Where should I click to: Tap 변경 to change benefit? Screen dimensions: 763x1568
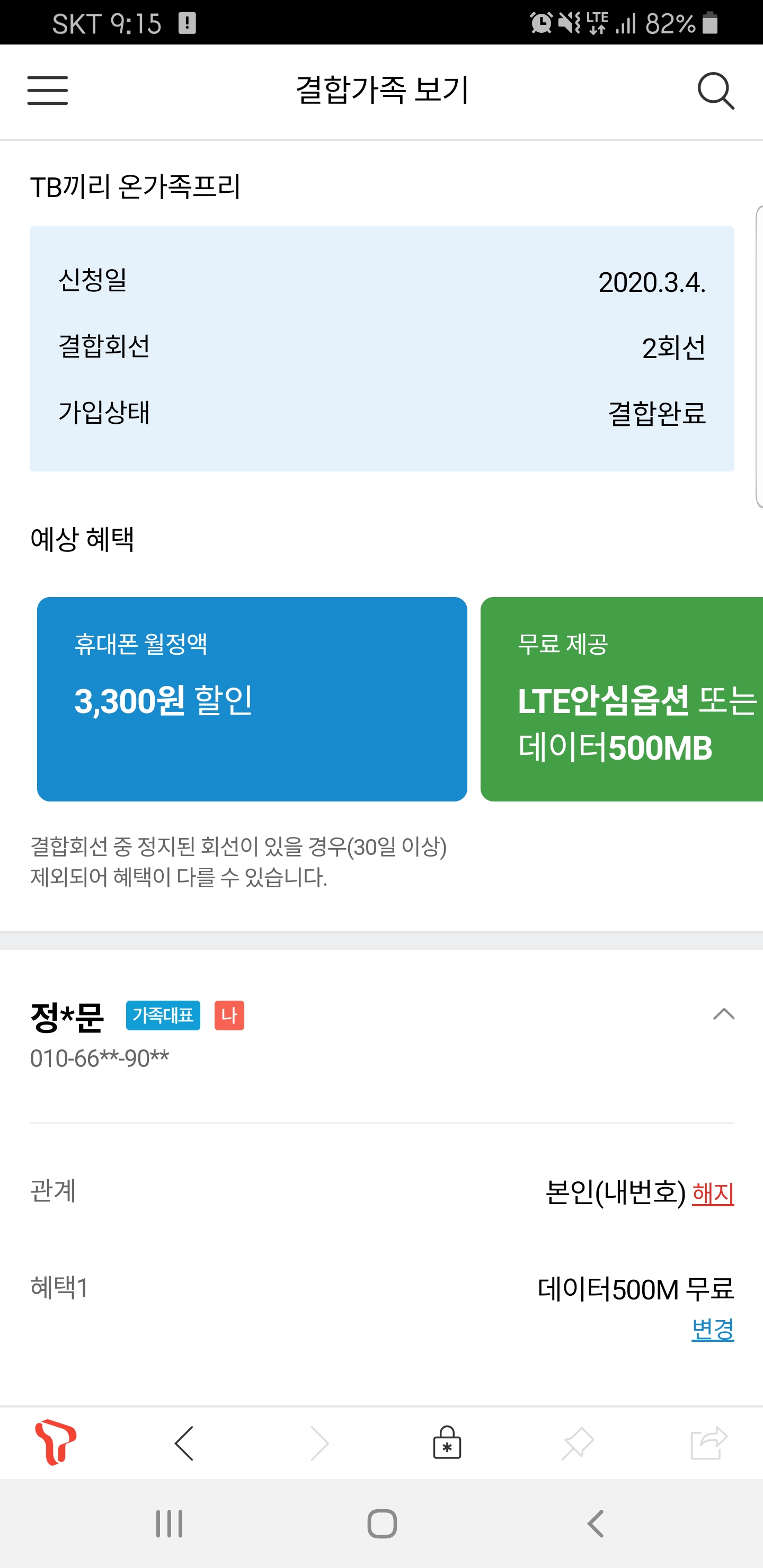713,1330
